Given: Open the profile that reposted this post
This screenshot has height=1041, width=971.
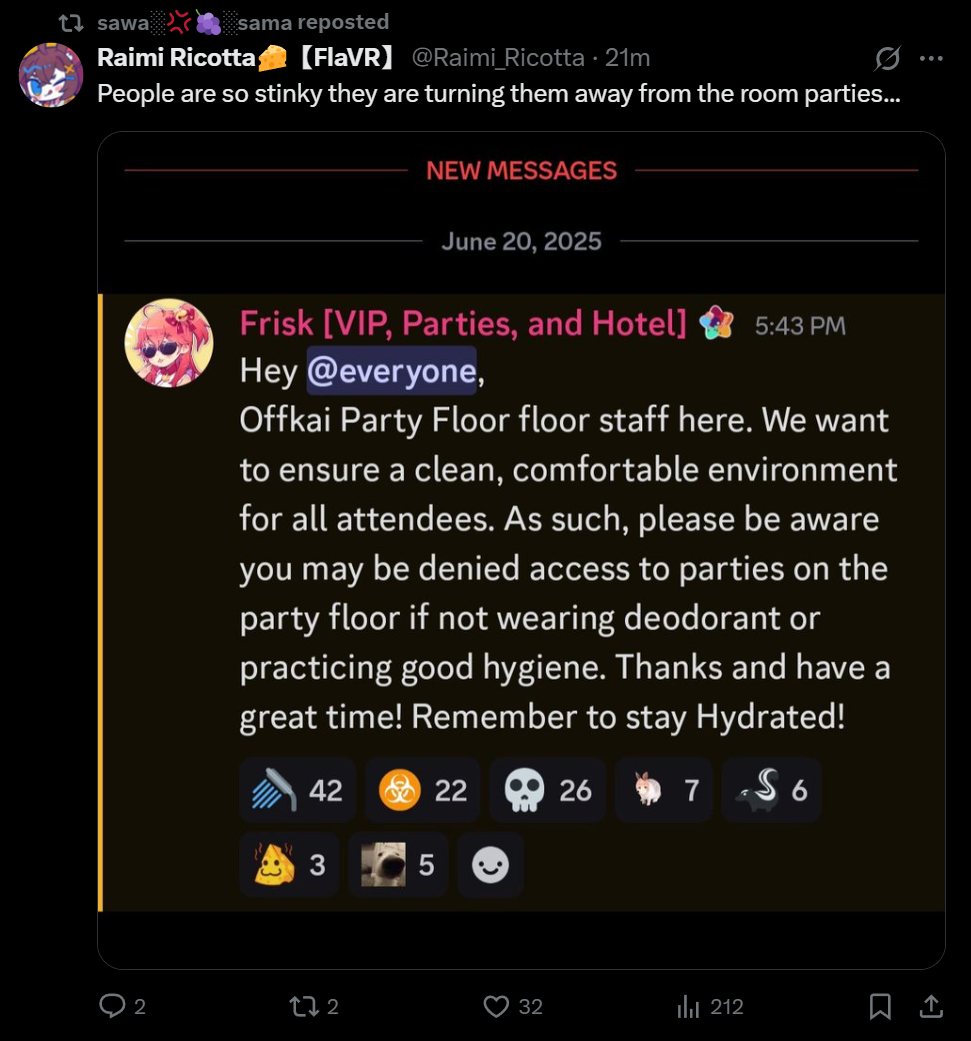Looking at the screenshot, I should pyautogui.click(x=242, y=22).
